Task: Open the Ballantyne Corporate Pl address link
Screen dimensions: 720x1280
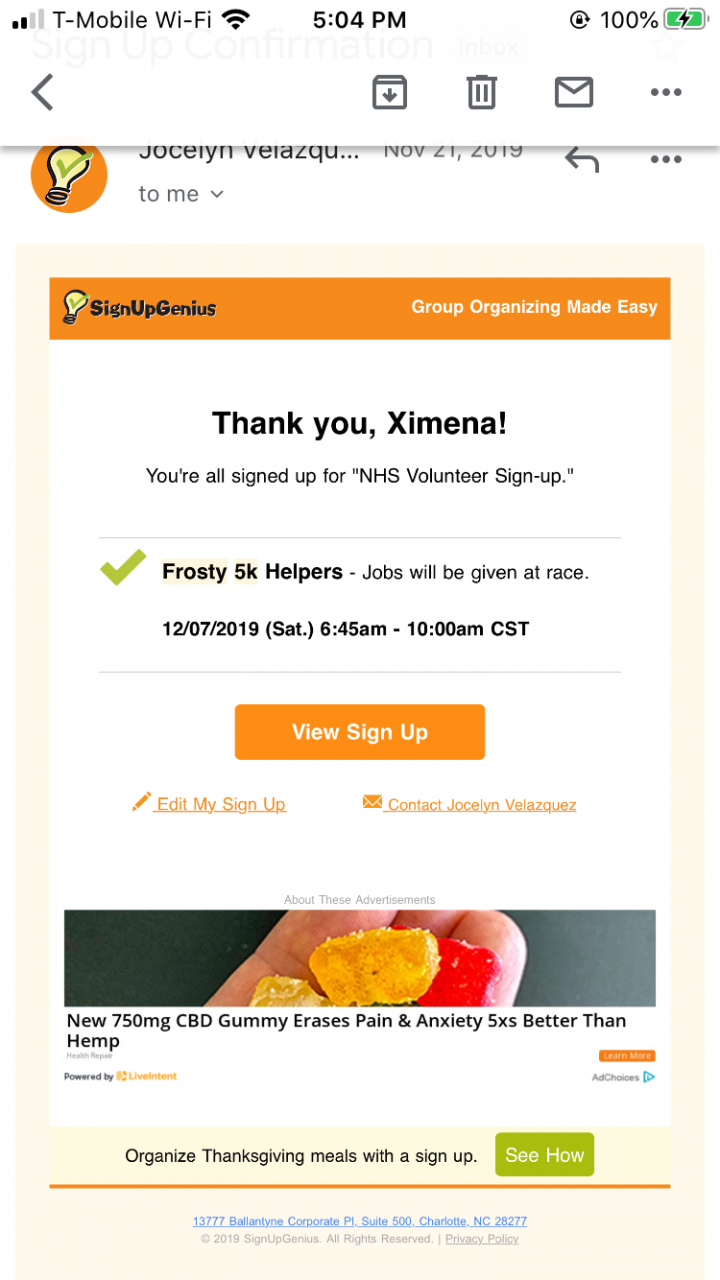Action: pyautogui.click(x=359, y=1221)
